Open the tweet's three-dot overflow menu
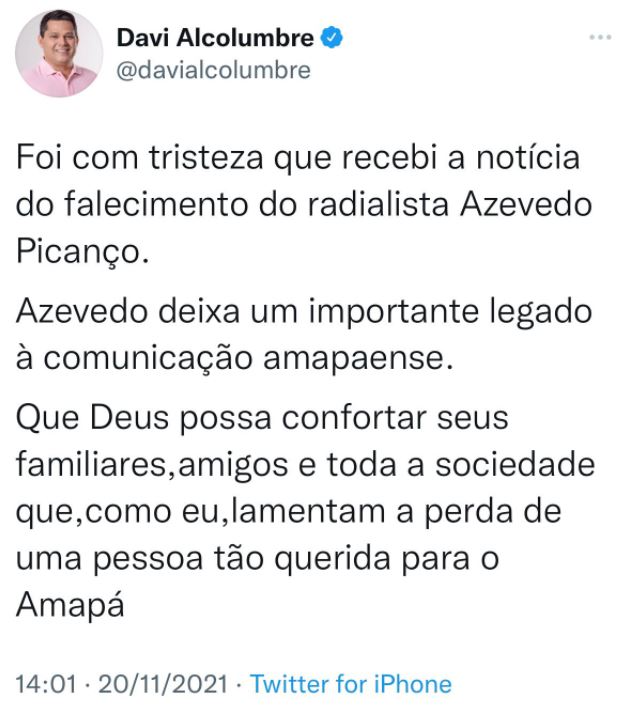Image resolution: width=628 pixels, height=710 pixels. [599, 38]
